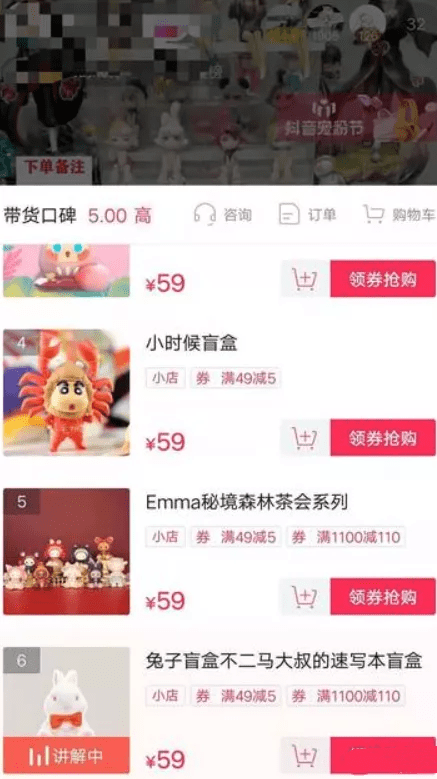Select 满49减5 coupon on 小时候盲盒
Image resolution: width=437 pixels, height=779 pixels.
[236, 379]
